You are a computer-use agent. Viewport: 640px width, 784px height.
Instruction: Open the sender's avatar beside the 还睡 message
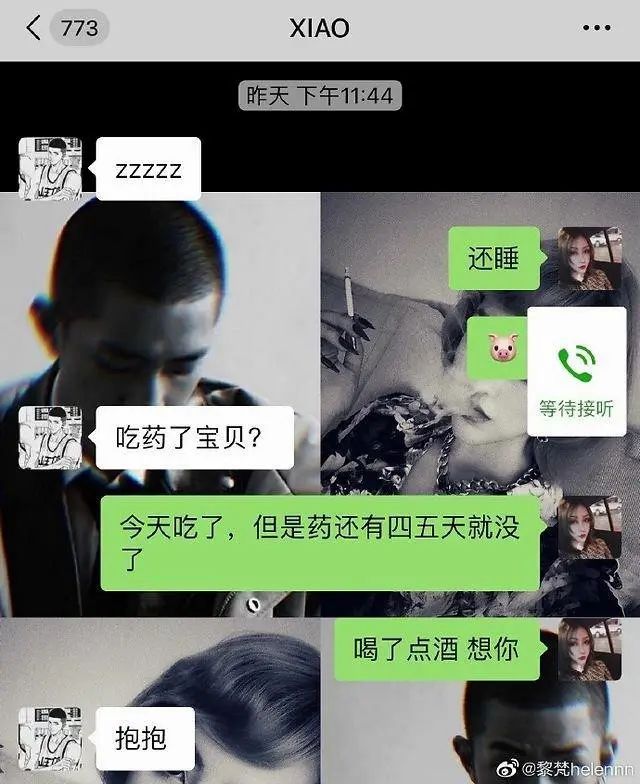tap(590, 258)
